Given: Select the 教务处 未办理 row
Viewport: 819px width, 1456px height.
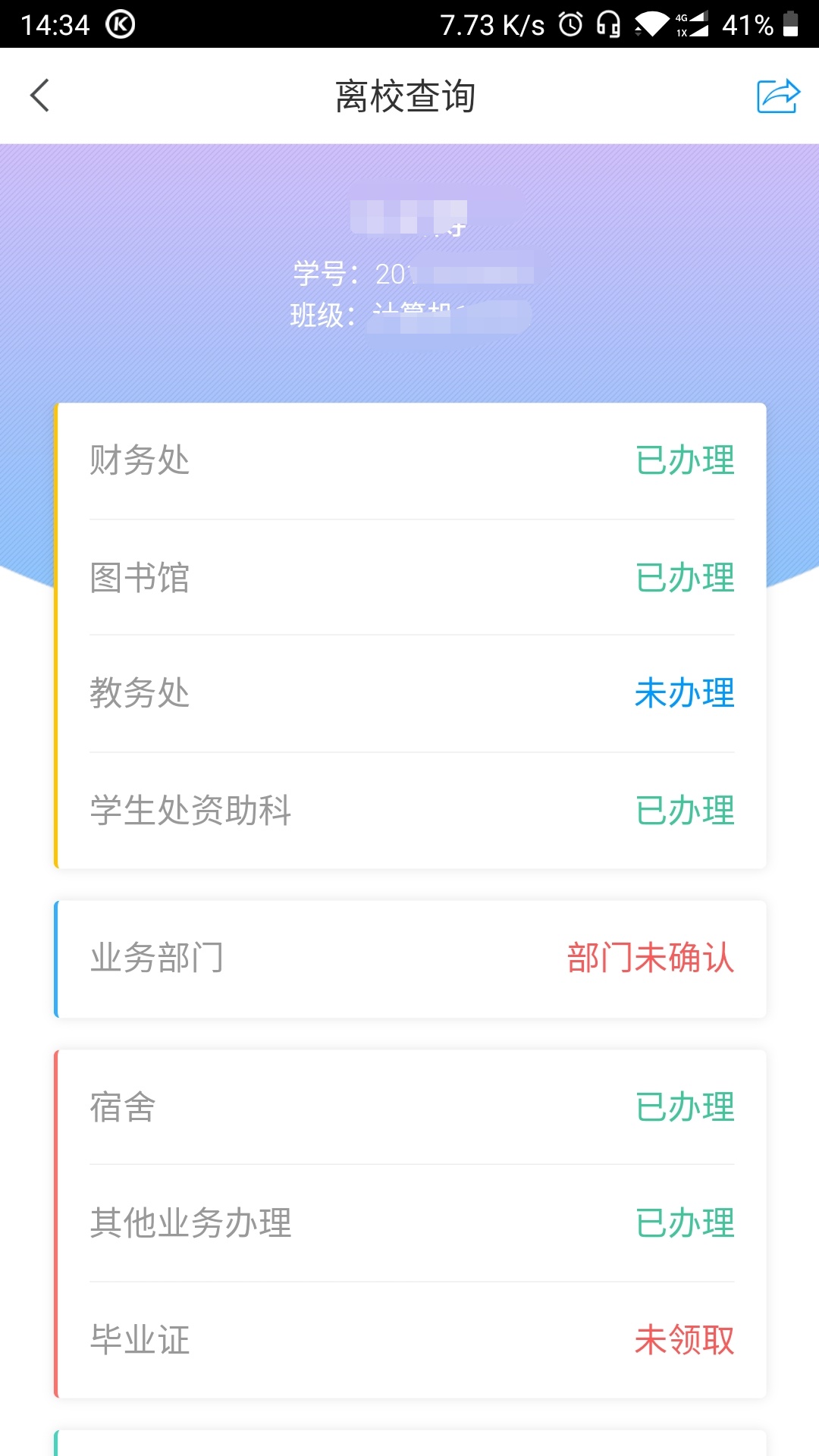Looking at the screenshot, I should coord(412,693).
